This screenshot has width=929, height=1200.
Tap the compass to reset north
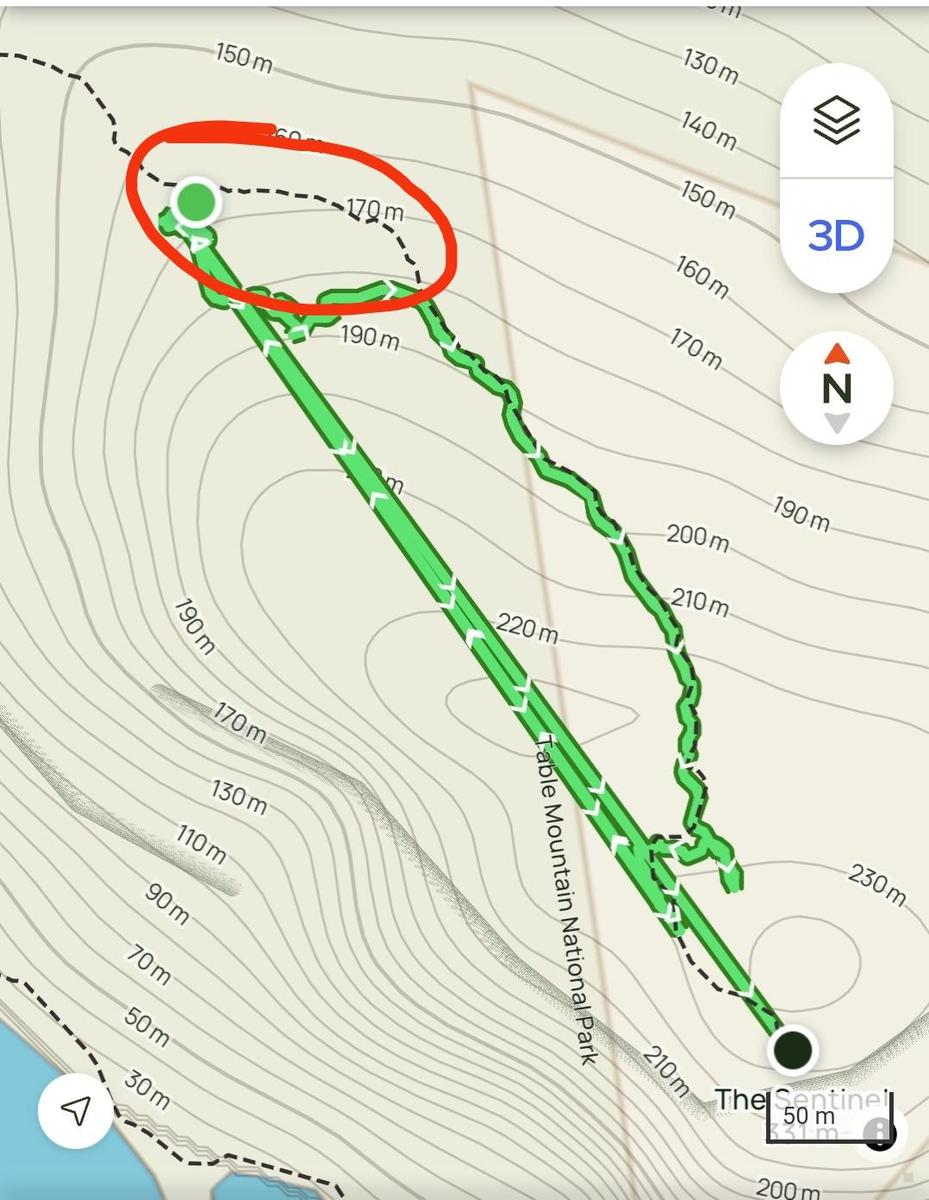click(837, 387)
